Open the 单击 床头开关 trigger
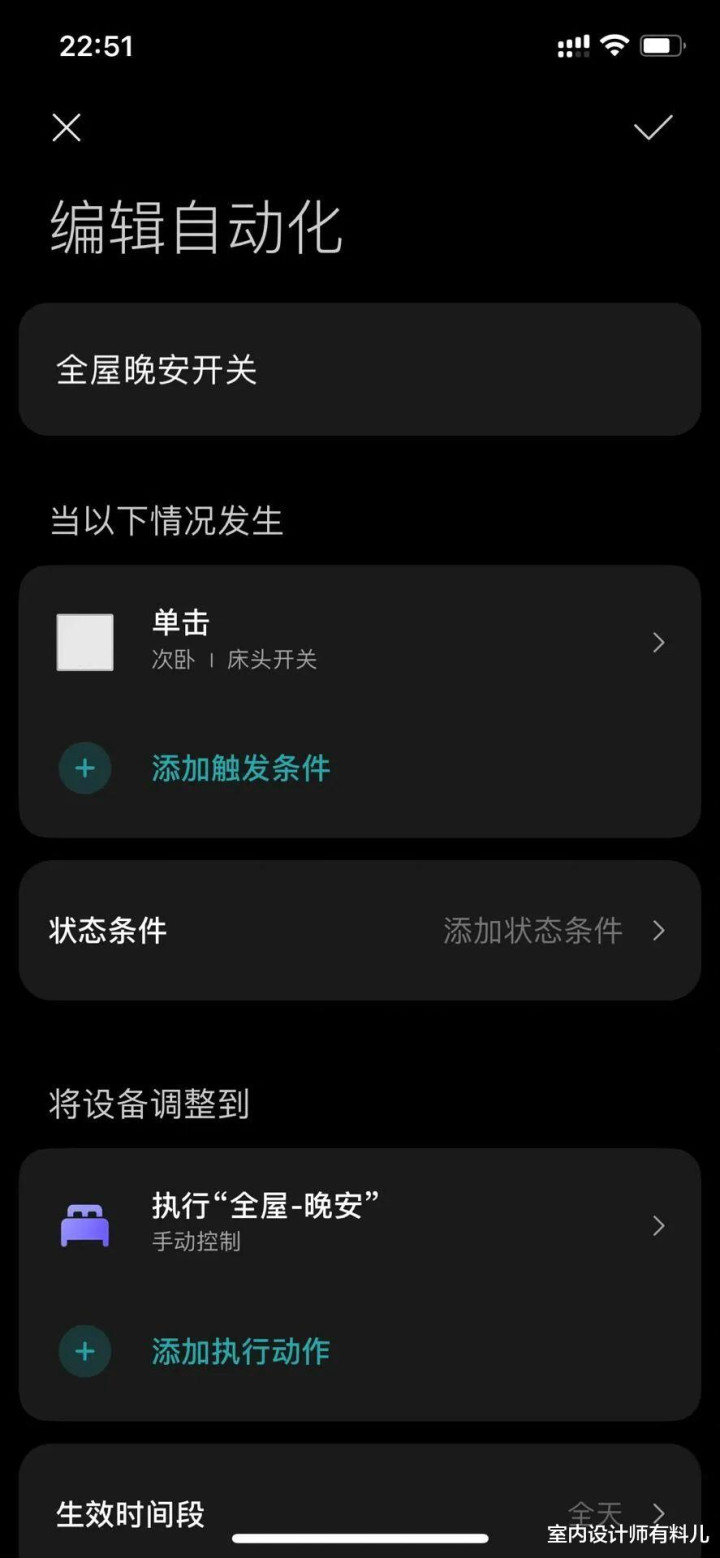This screenshot has height=1558, width=720. coord(360,641)
